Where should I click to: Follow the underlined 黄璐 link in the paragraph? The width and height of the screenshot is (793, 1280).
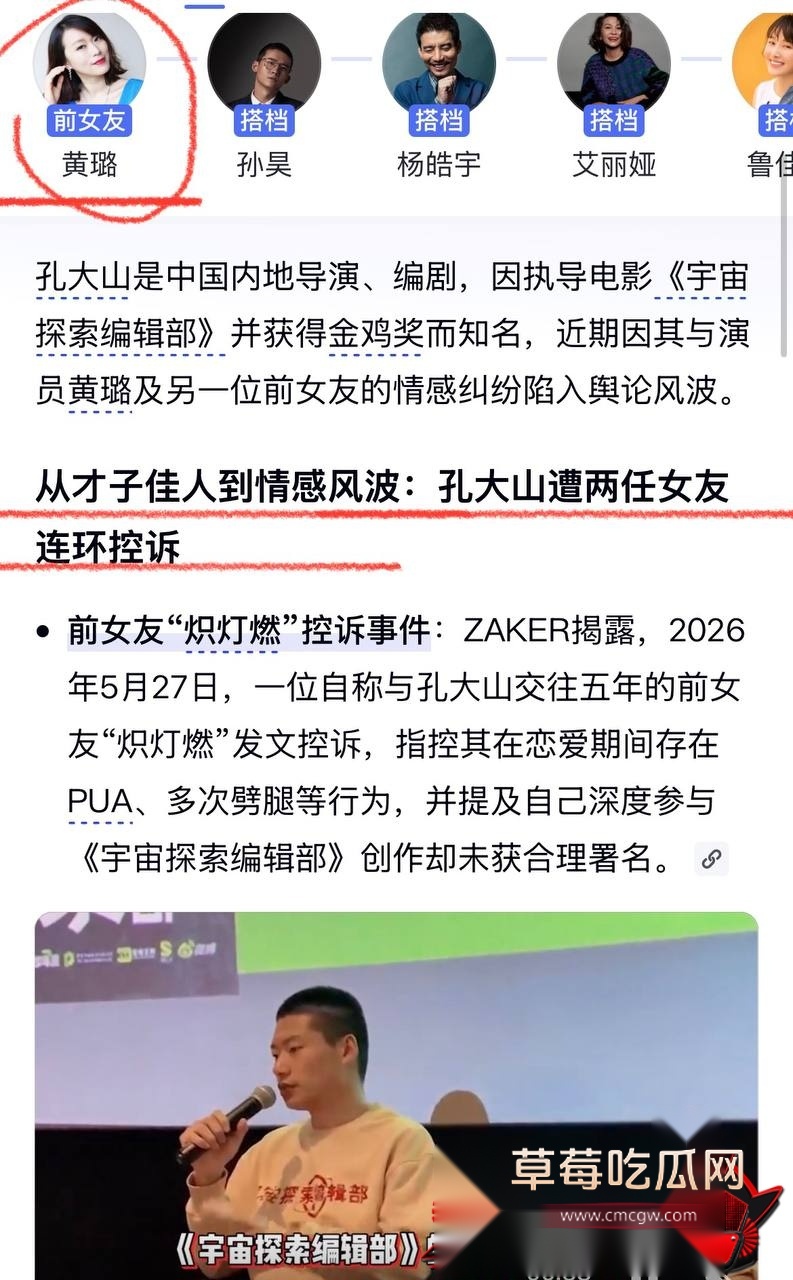pos(99,390)
